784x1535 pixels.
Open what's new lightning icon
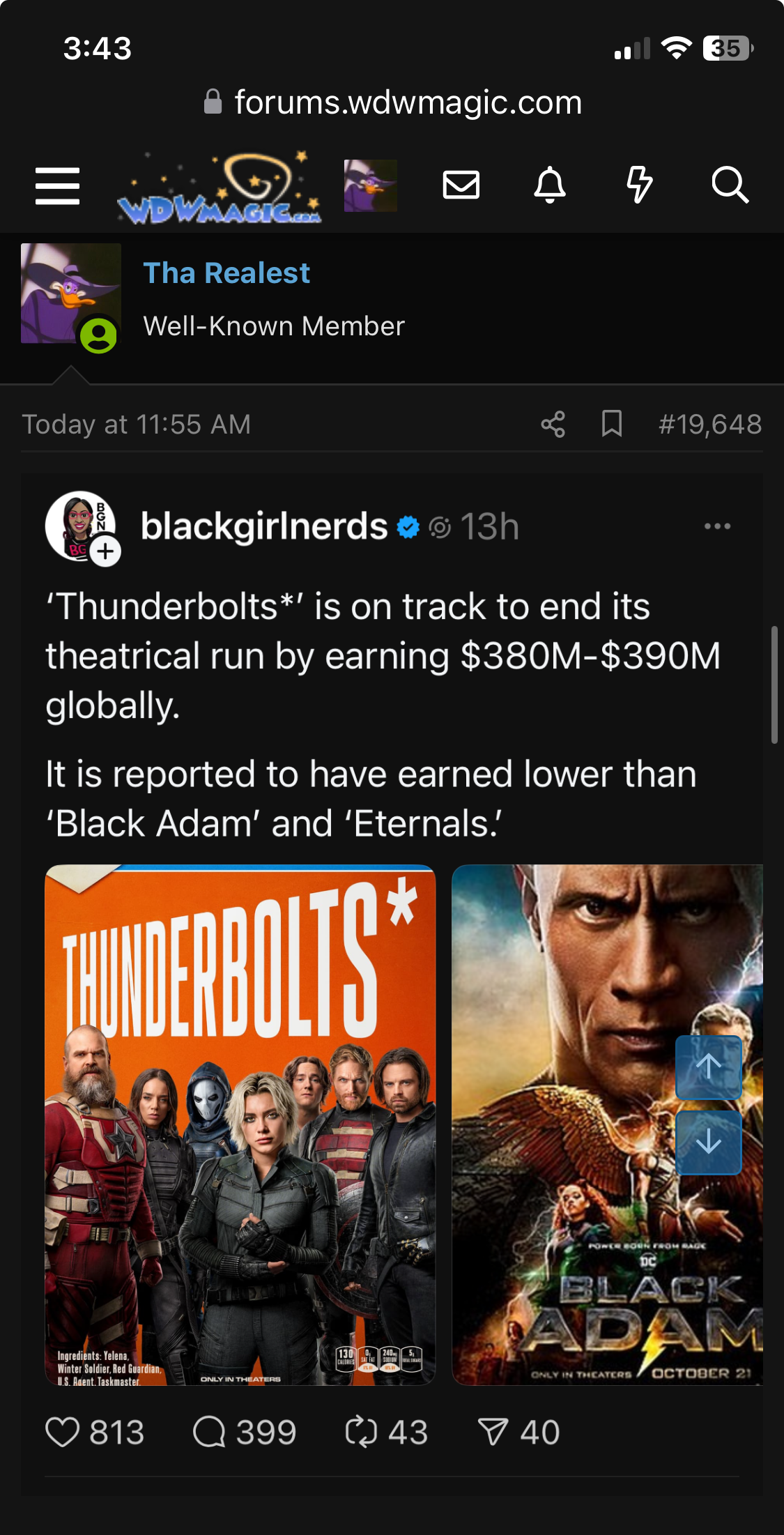638,185
